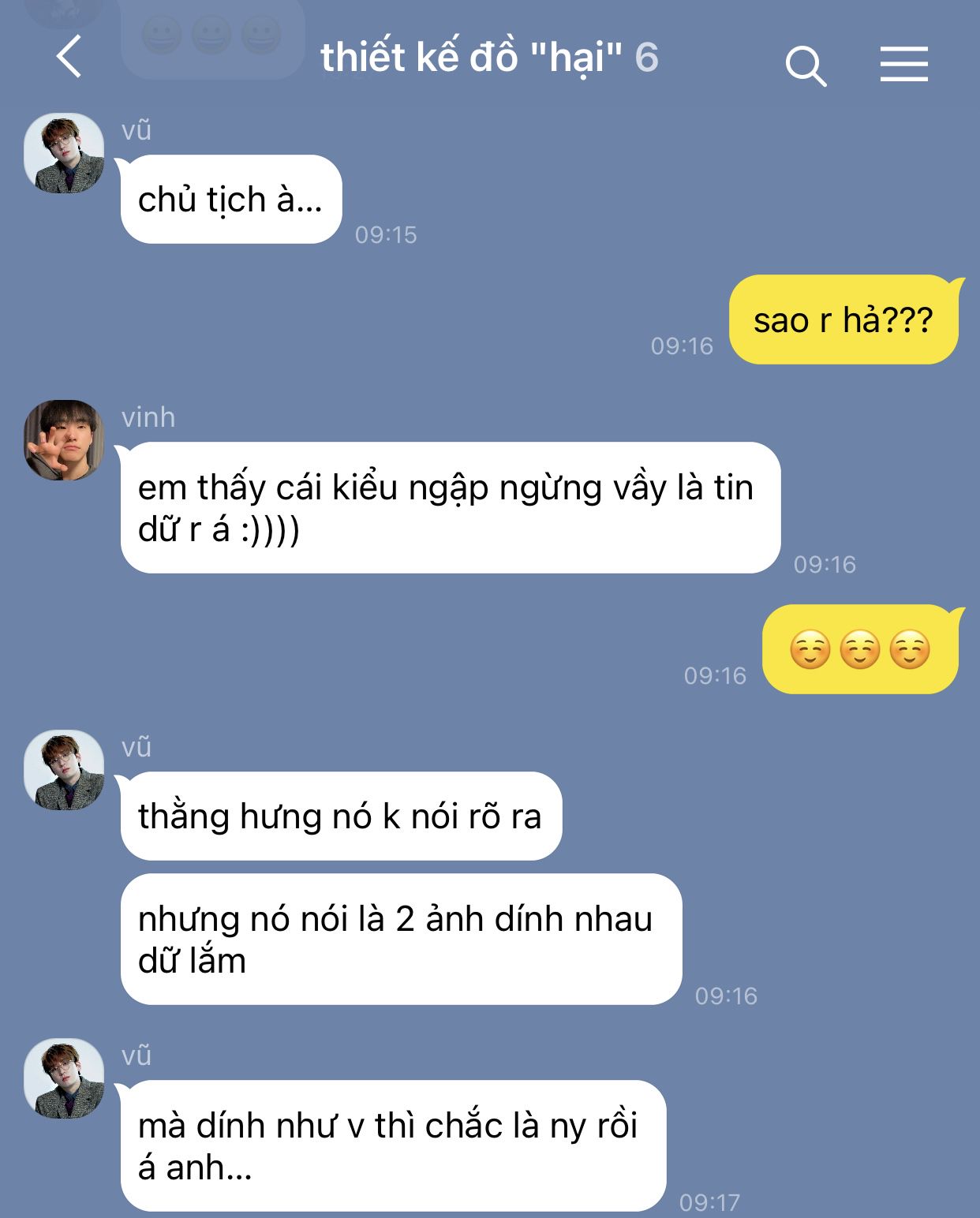Tap vũ's avatar beside "chủ tịch à..."
Viewport: 980px width, 1218px height.
[64, 153]
